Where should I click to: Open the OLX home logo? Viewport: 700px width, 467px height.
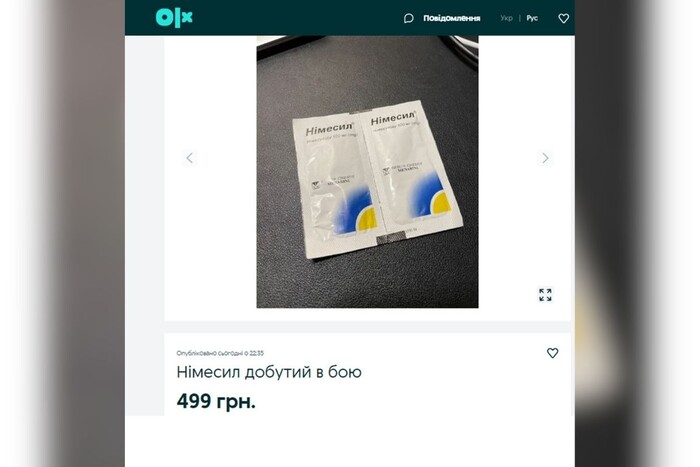click(175, 17)
